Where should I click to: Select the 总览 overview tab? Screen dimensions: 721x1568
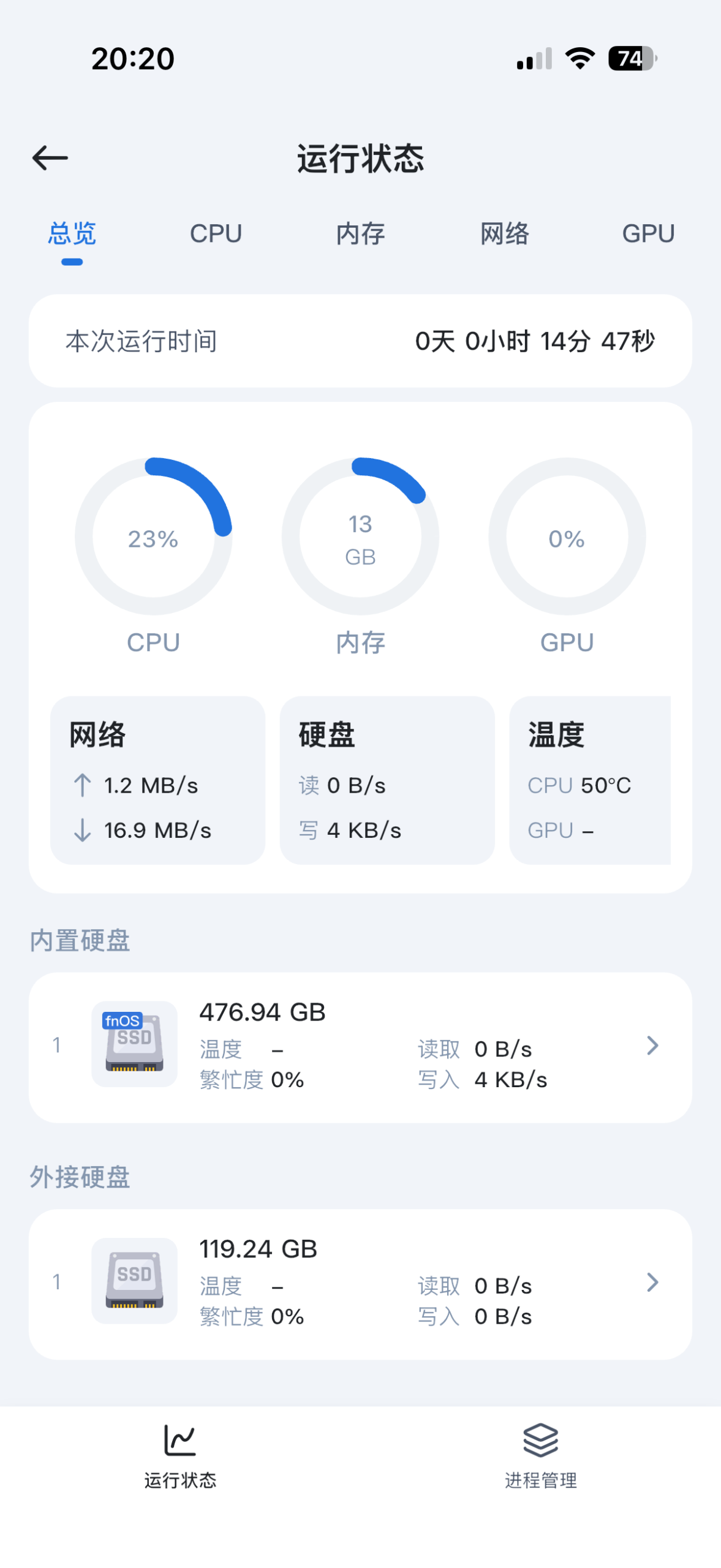72,233
